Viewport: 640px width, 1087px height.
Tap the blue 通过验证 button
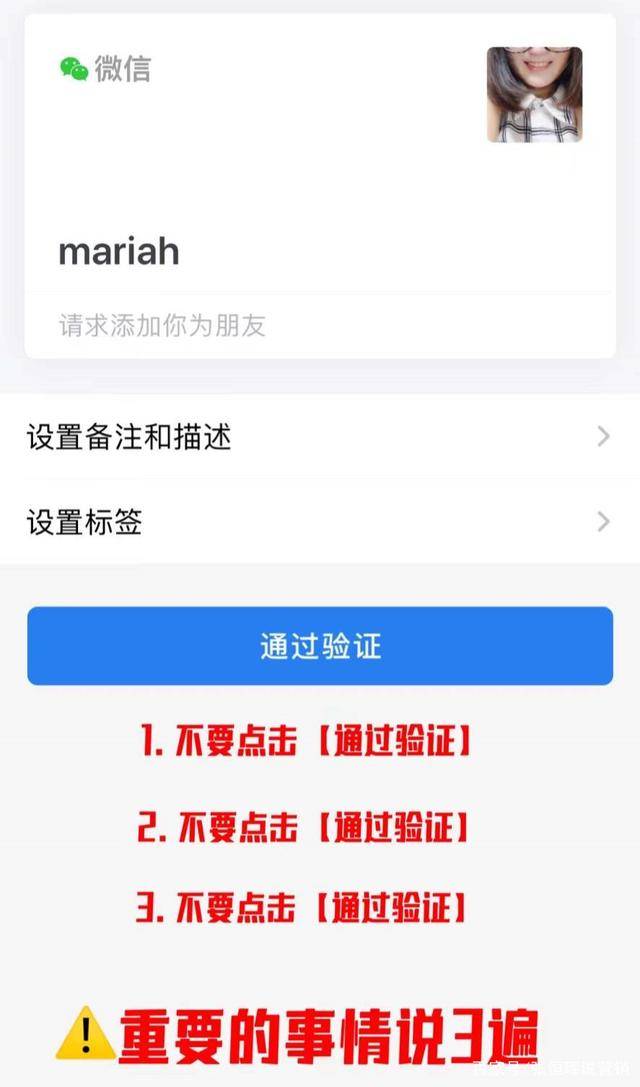[x=320, y=646]
